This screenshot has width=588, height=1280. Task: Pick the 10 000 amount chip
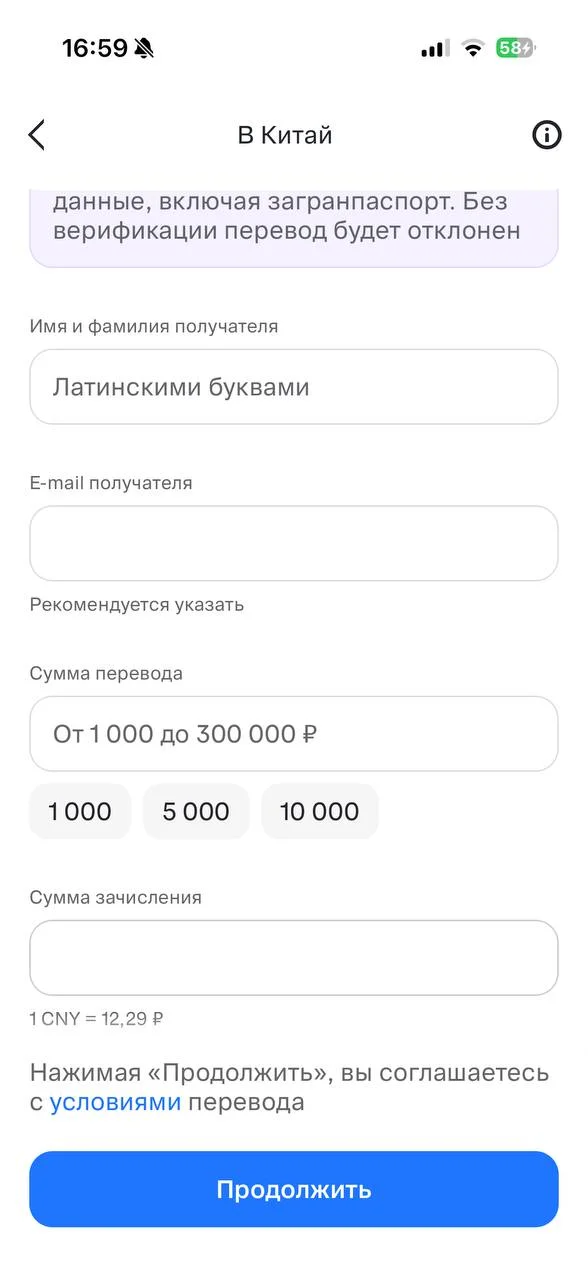(320, 811)
